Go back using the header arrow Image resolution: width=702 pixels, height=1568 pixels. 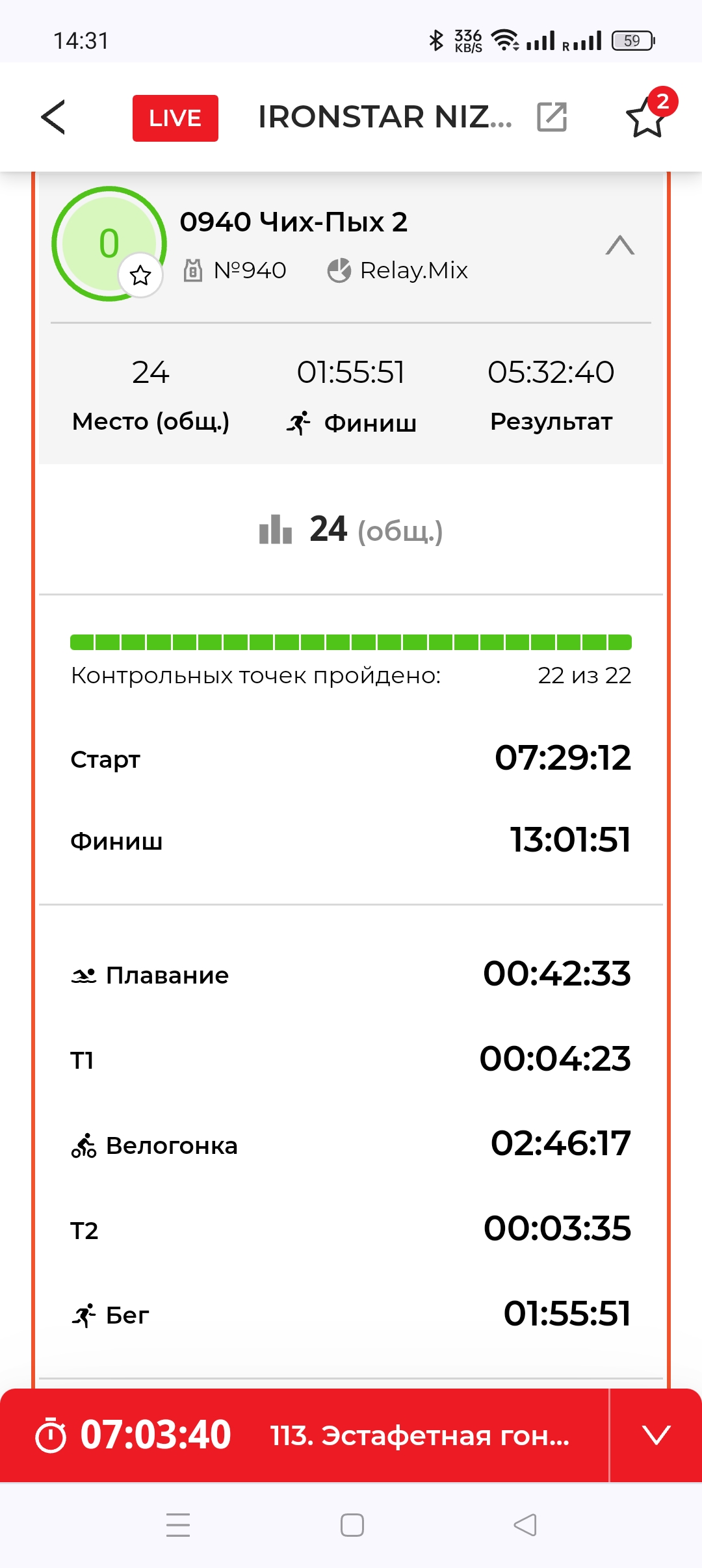(x=53, y=117)
